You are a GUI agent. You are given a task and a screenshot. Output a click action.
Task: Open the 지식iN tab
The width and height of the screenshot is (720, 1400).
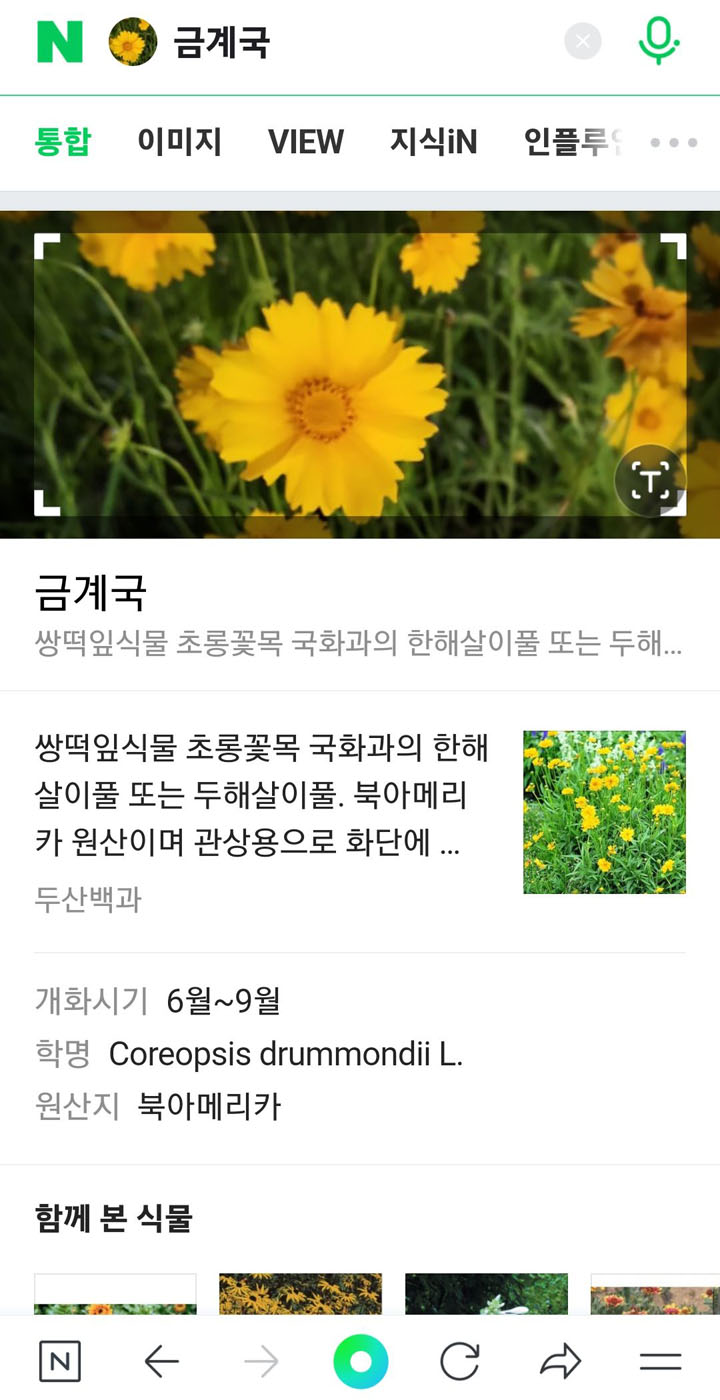pos(434,142)
